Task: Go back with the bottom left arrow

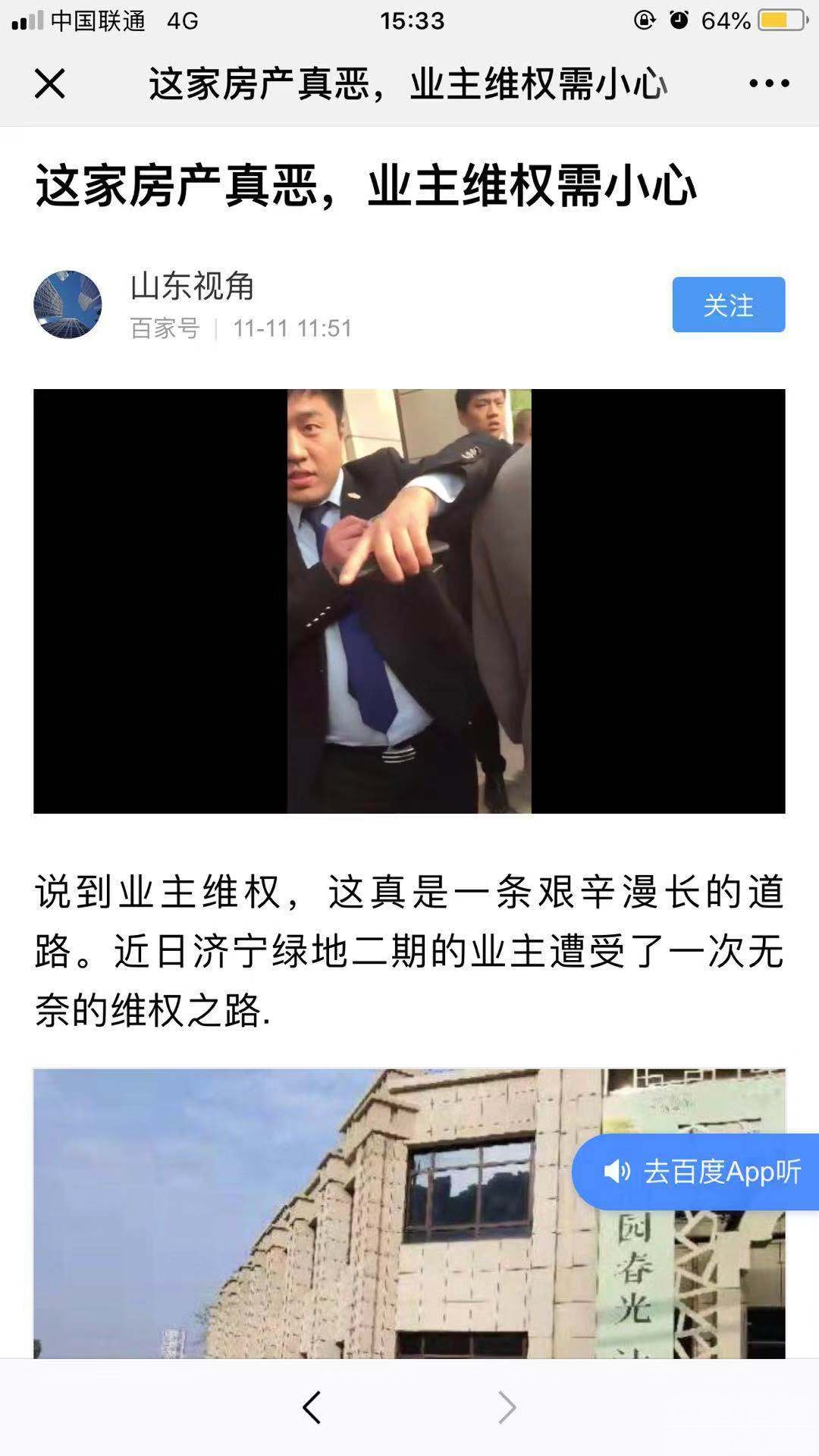Action: point(312,1407)
